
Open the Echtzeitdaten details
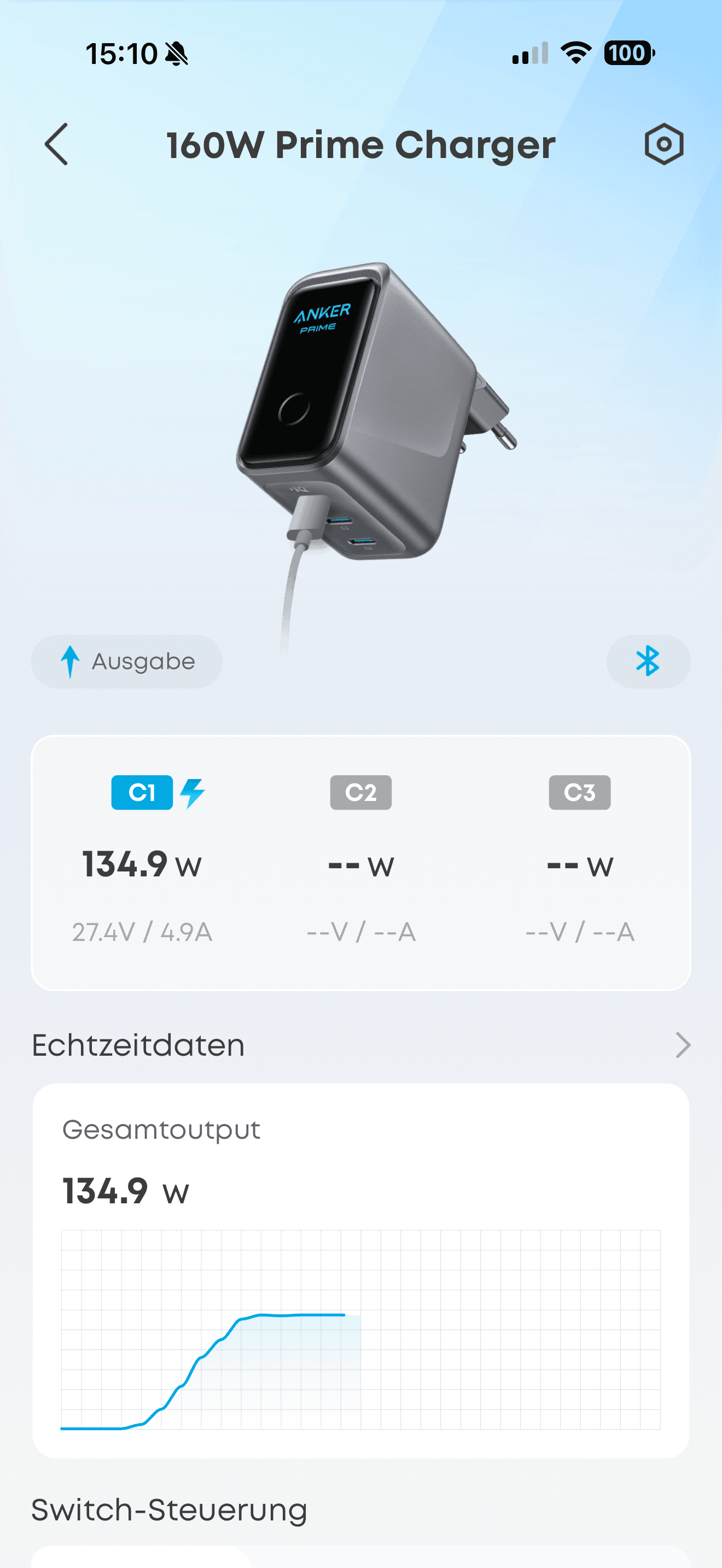coord(683,1045)
